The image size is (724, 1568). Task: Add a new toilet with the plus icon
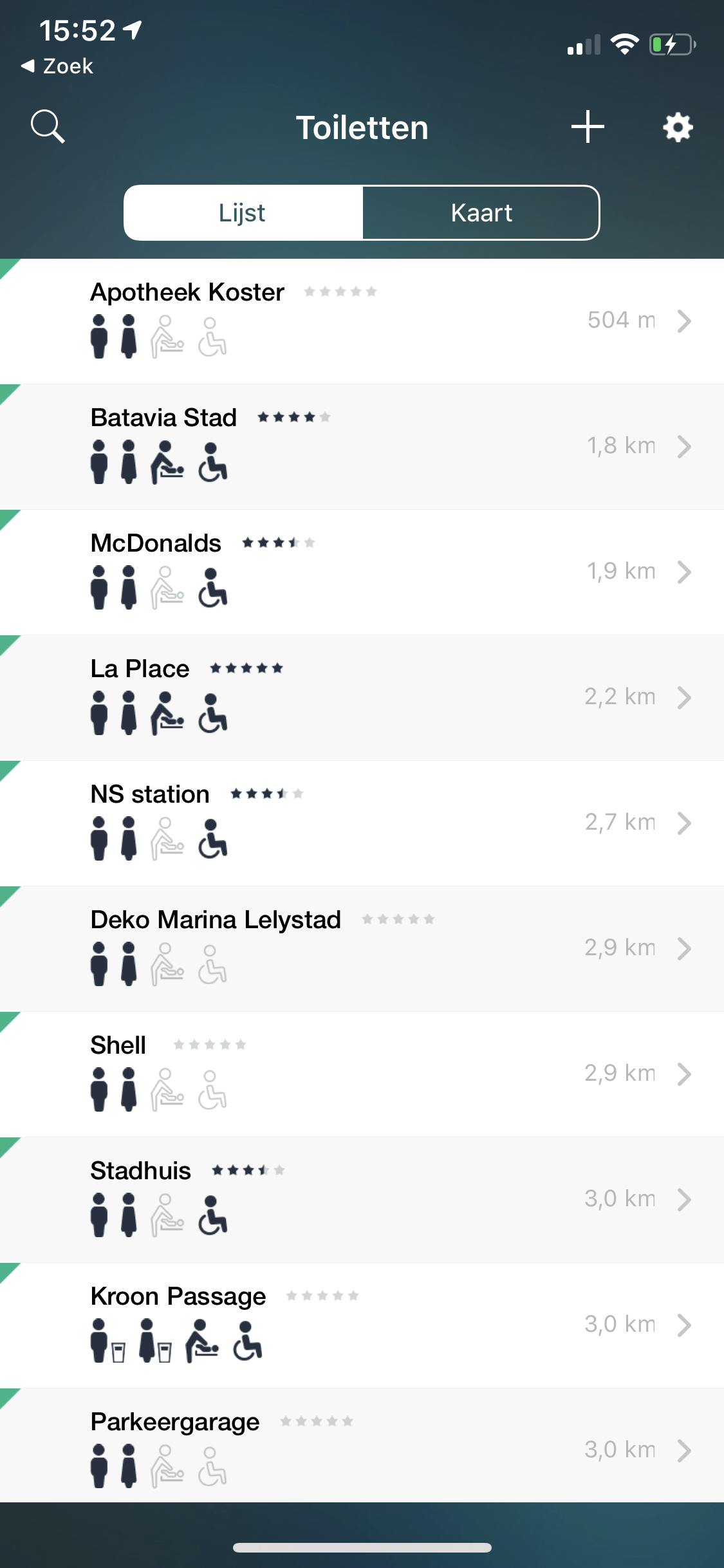click(x=588, y=127)
